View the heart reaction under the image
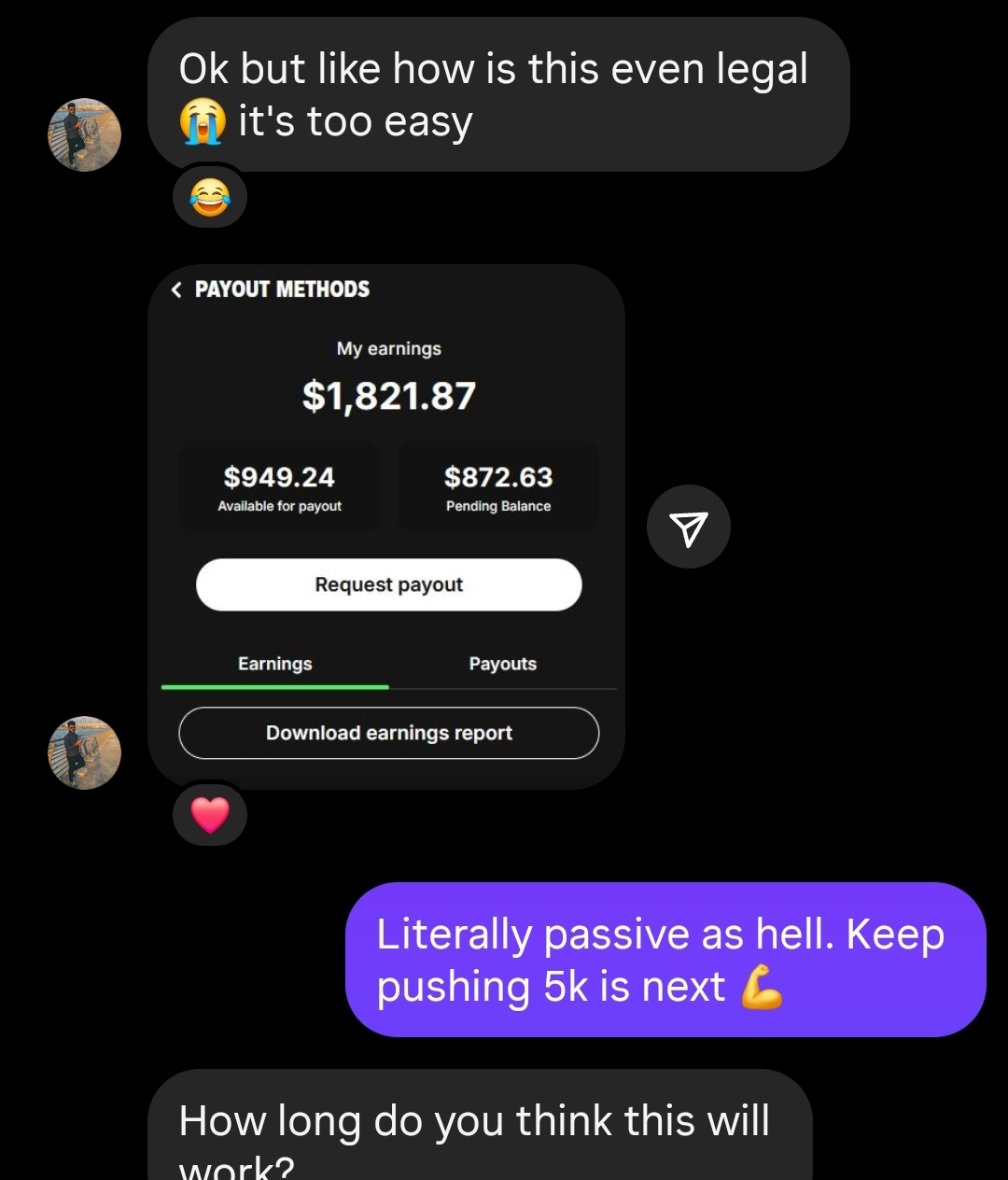The image size is (1008, 1180). (x=210, y=815)
